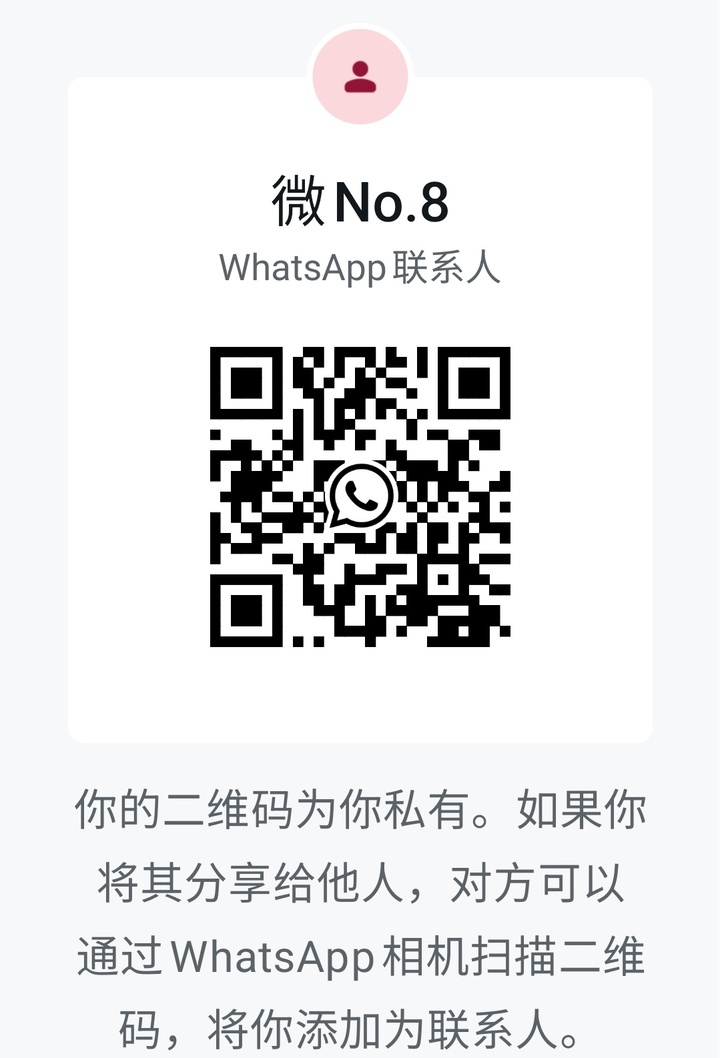The height and width of the screenshot is (1058, 720).
Task: Click the person silhouette in the pink circle
Action: [x=360, y=75]
